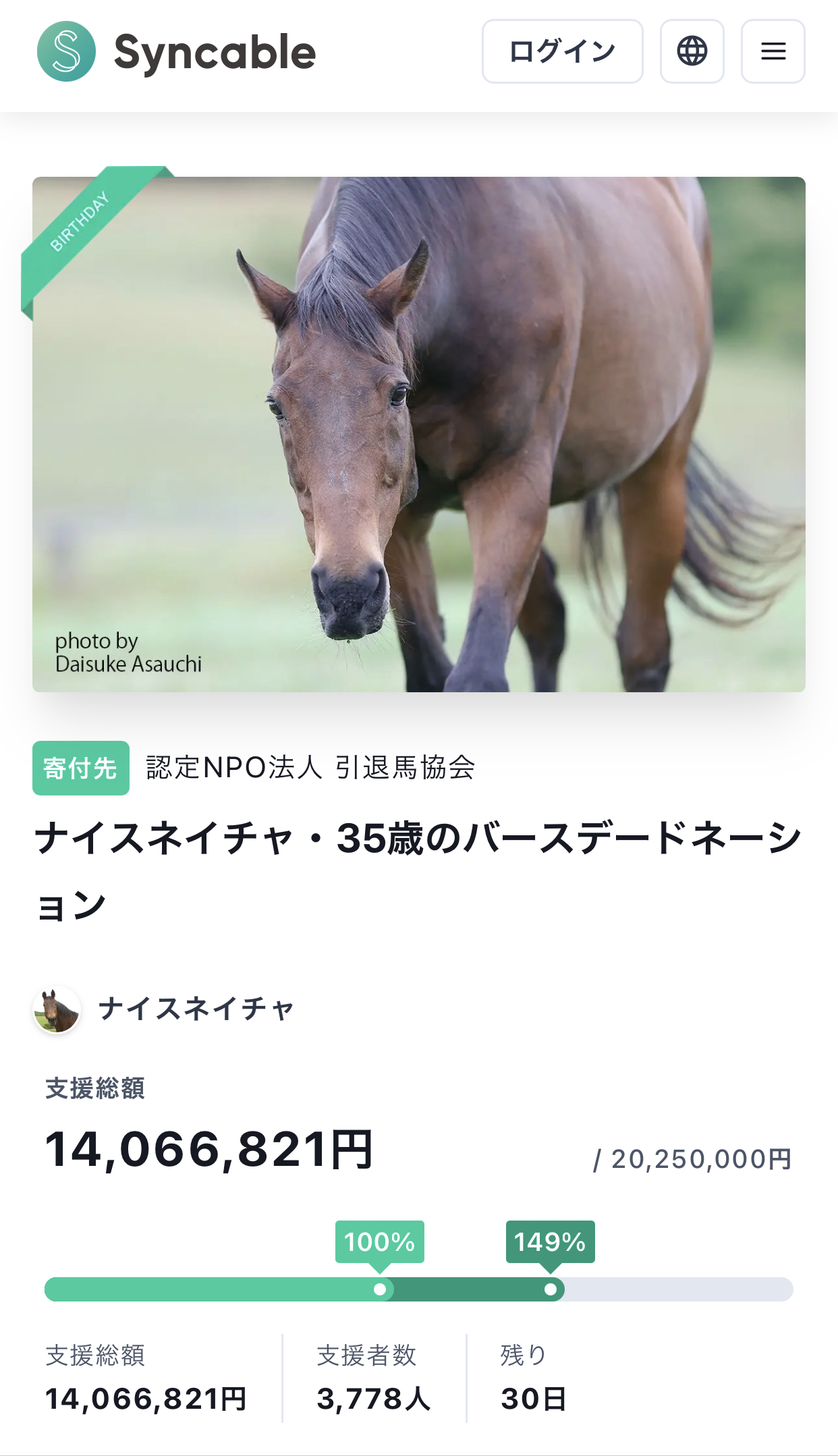Open the hamburger menu
The width and height of the screenshot is (838, 1456).
773,51
